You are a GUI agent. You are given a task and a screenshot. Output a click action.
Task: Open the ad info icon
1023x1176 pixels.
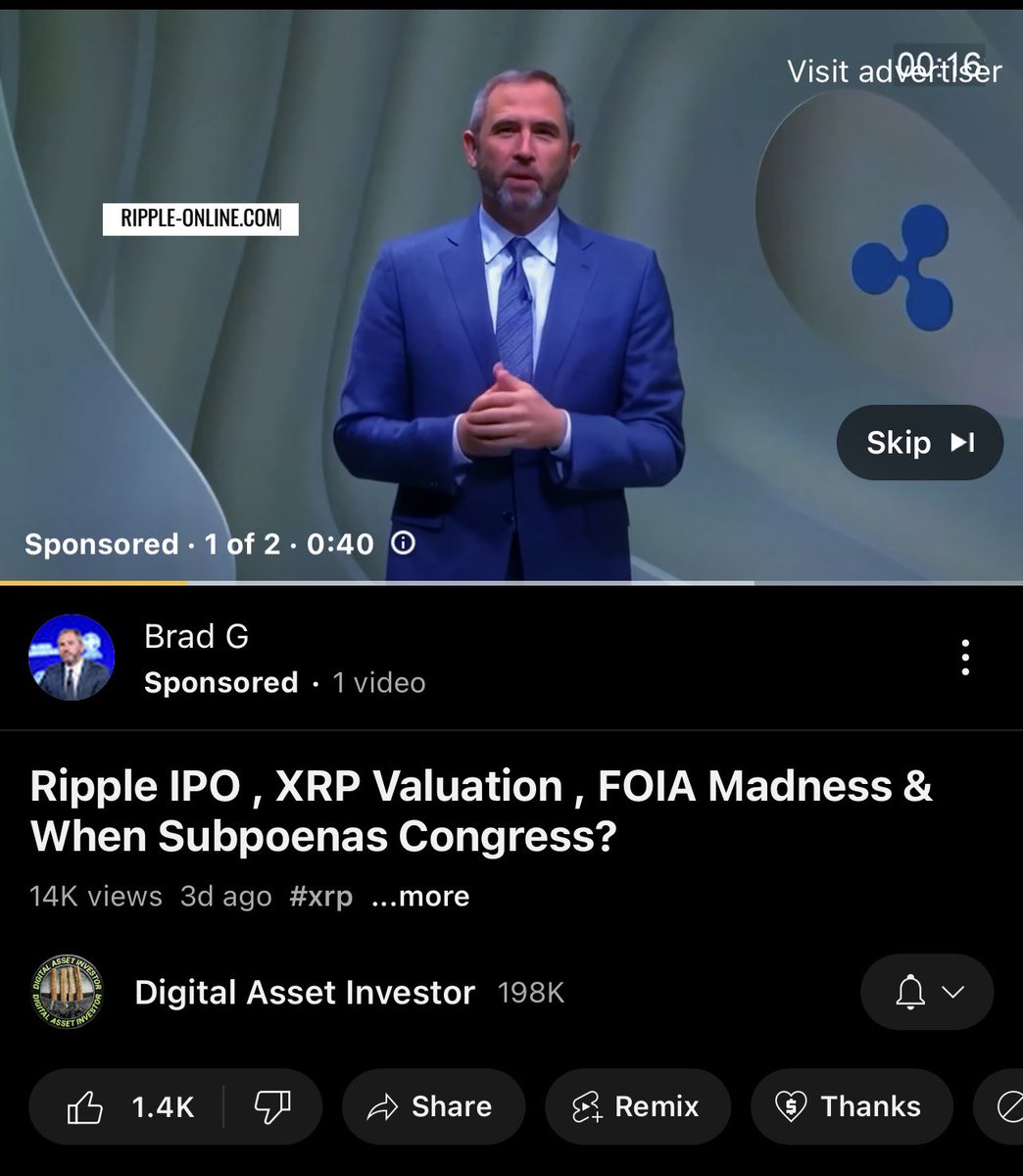403,543
